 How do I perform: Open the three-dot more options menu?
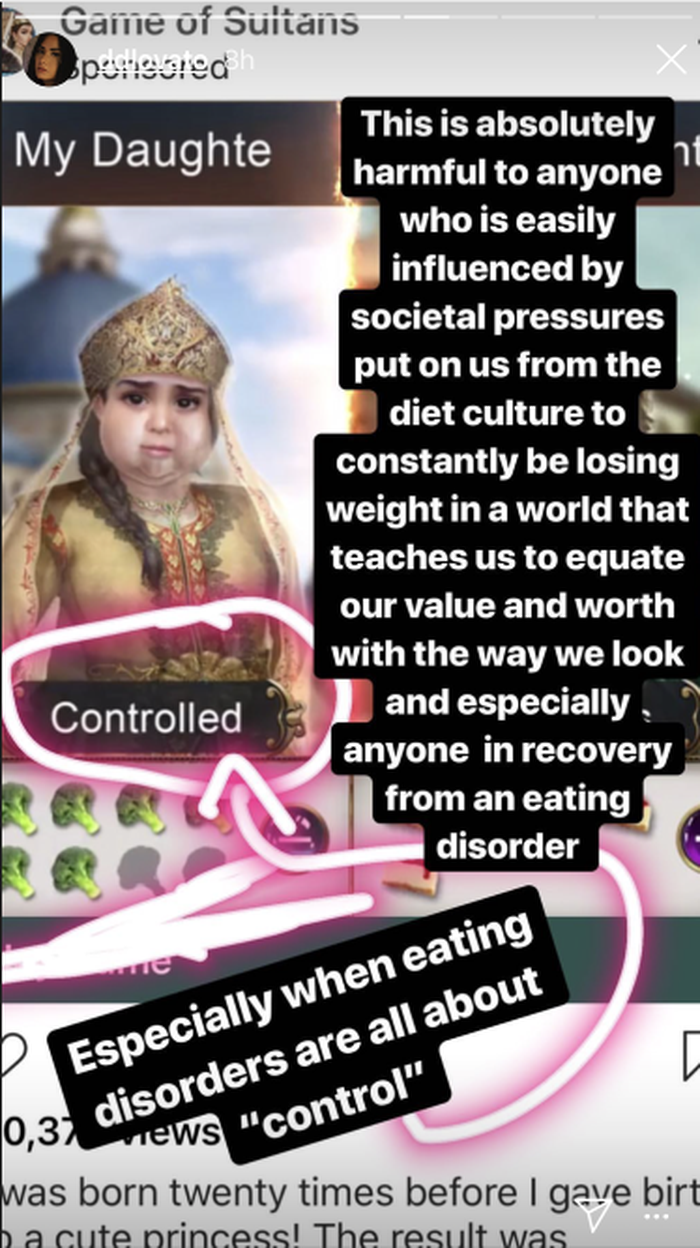pos(657,1216)
